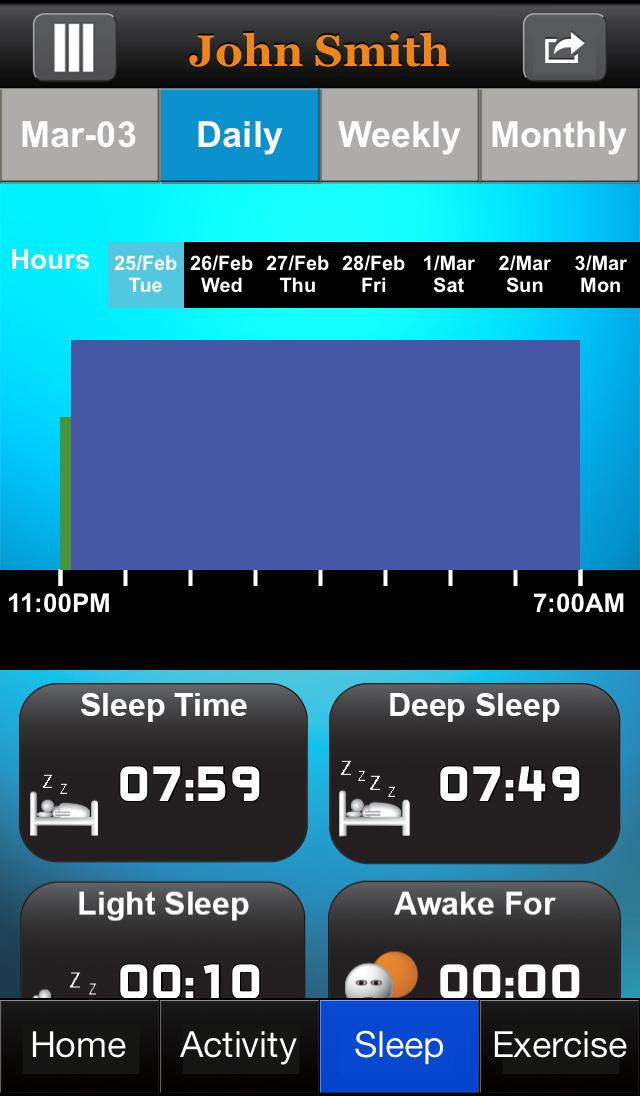The height and width of the screenshot is (1096, 640).
Task: Choose 2/Mar Sun in the date strip
Action: point(525,274)
